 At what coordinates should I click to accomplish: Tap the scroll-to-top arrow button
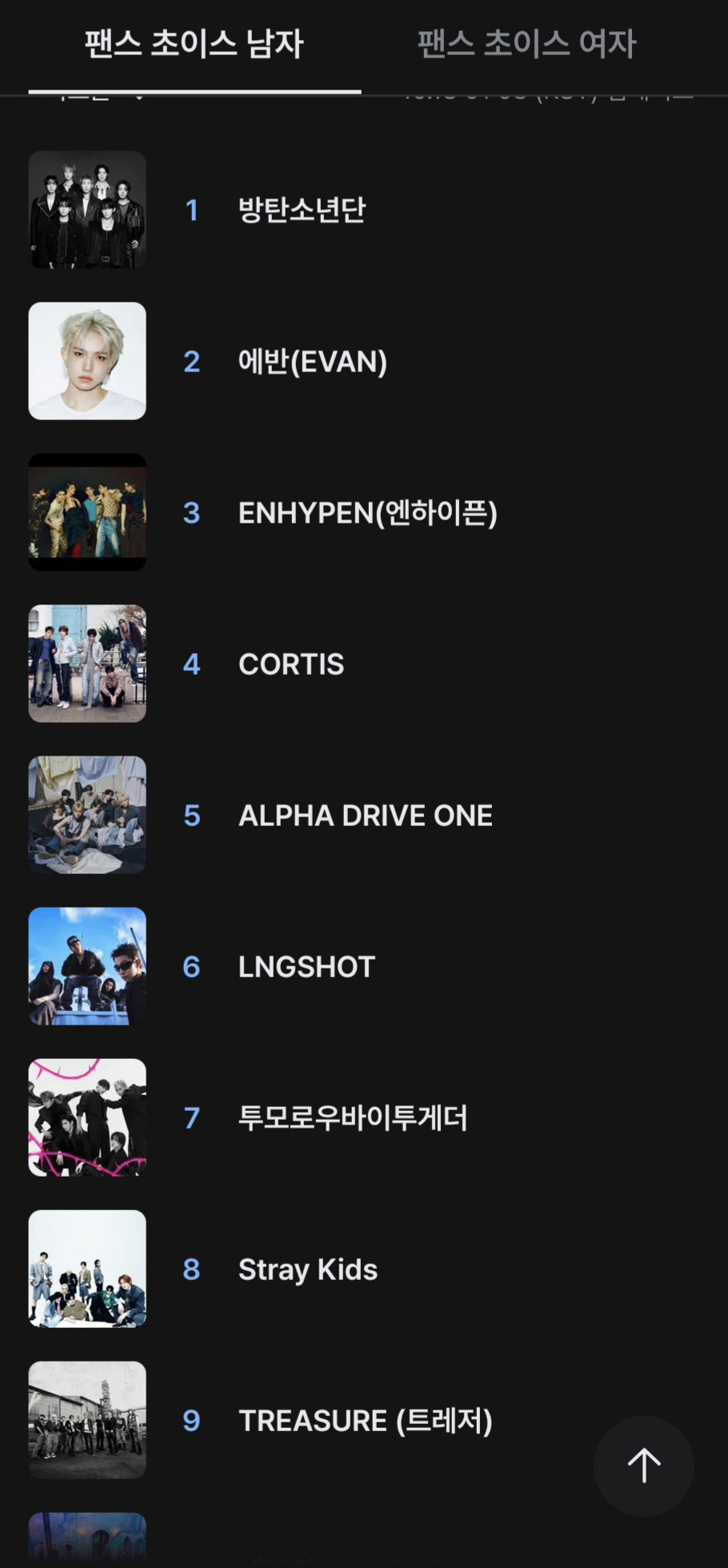click(644, 1466)
